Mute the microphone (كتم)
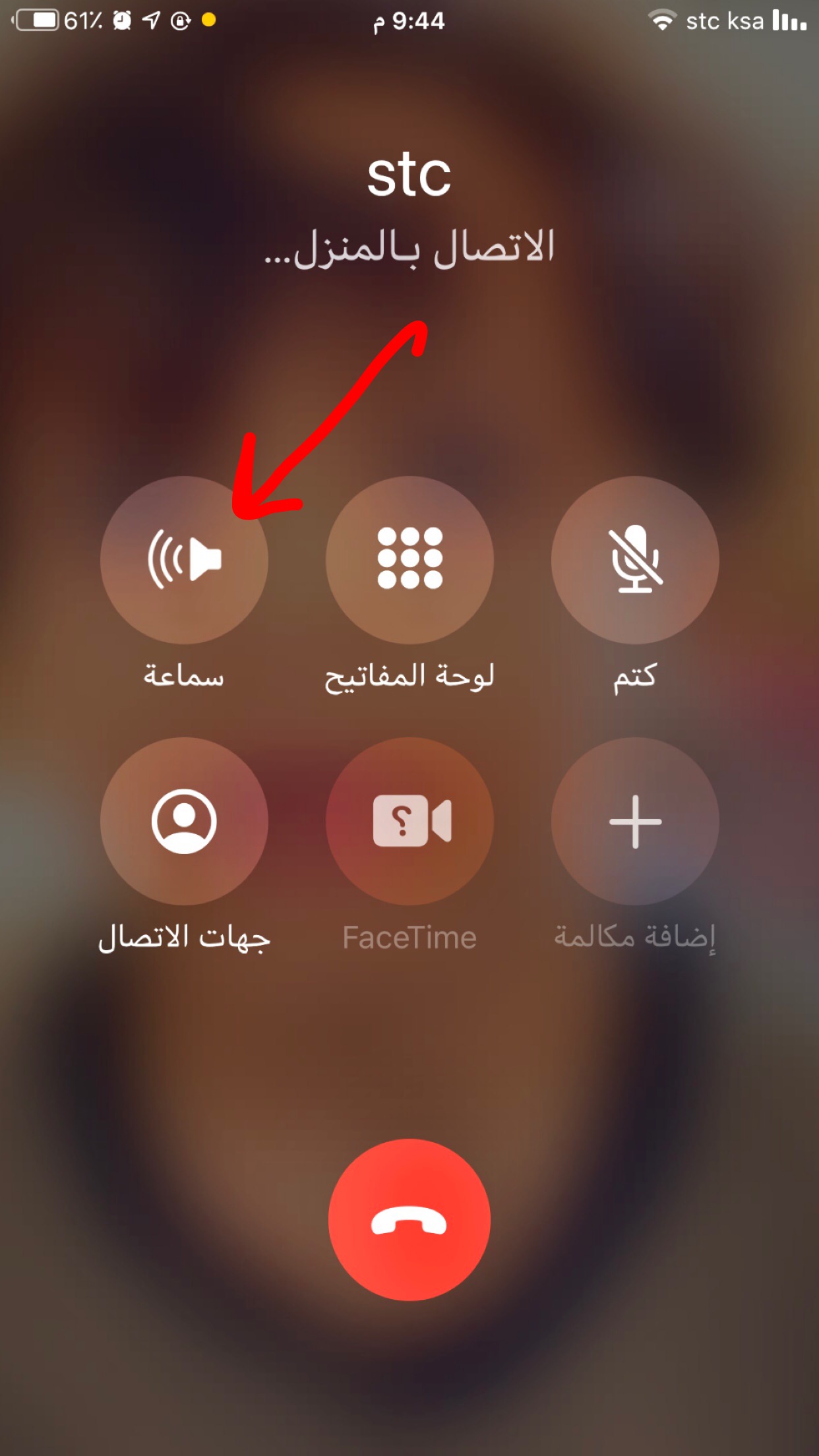Image resolution: width=819 pixels, height=1456 pixels. 635,560
